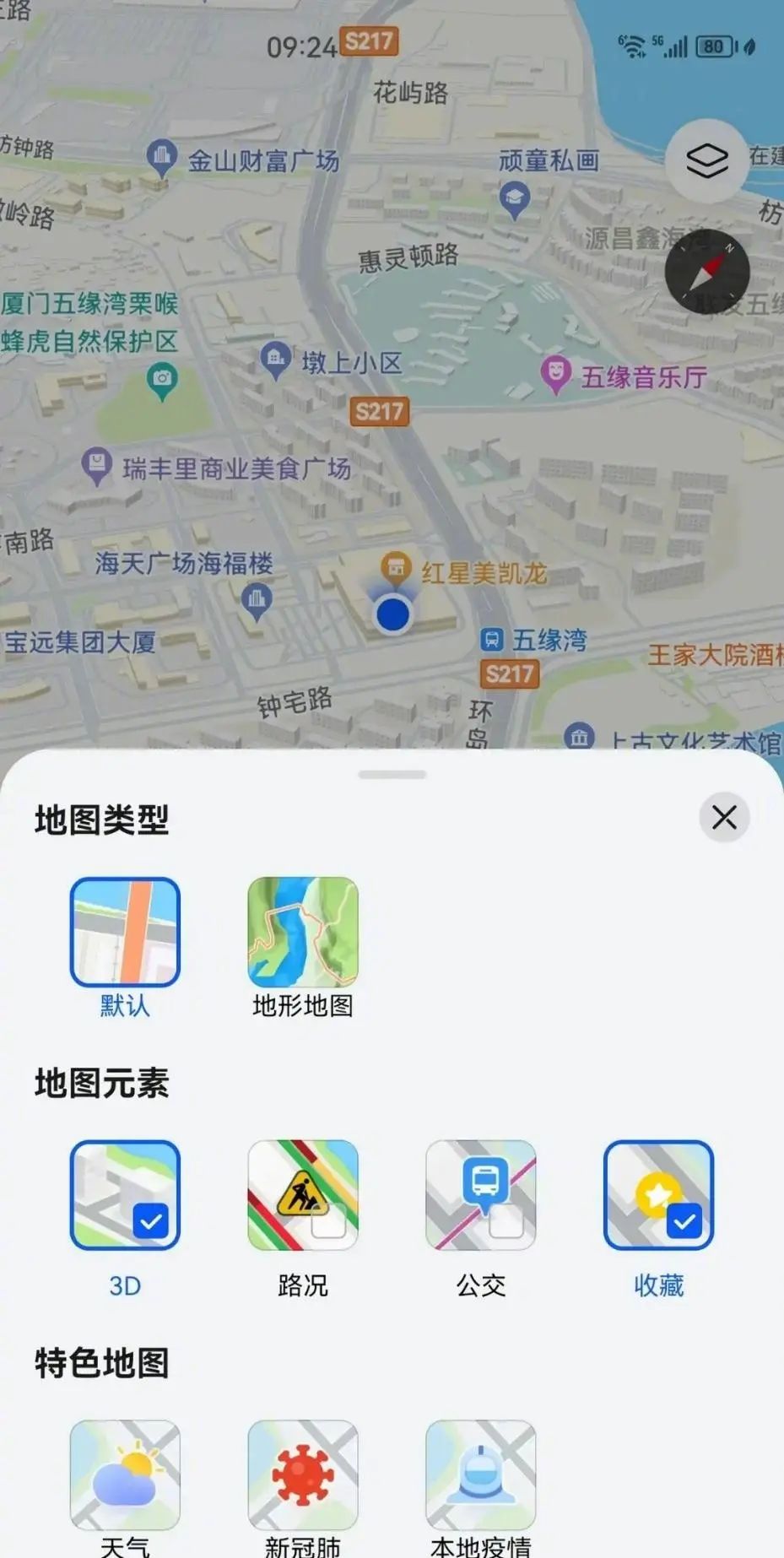Close the map type panel
The image size is (784, 1558).
(724, 817)
